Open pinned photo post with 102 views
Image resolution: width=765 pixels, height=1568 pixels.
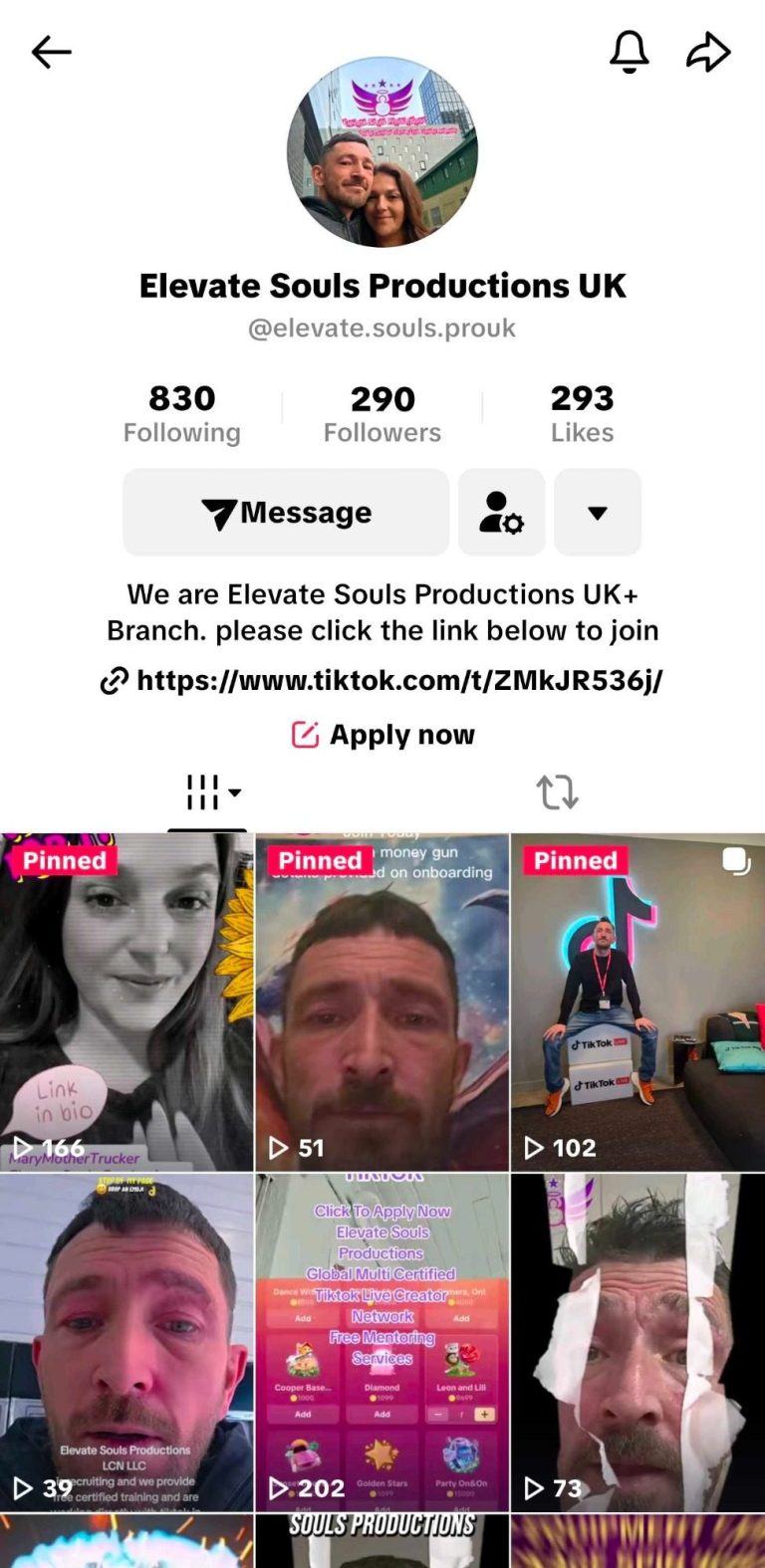point(637,1002)
